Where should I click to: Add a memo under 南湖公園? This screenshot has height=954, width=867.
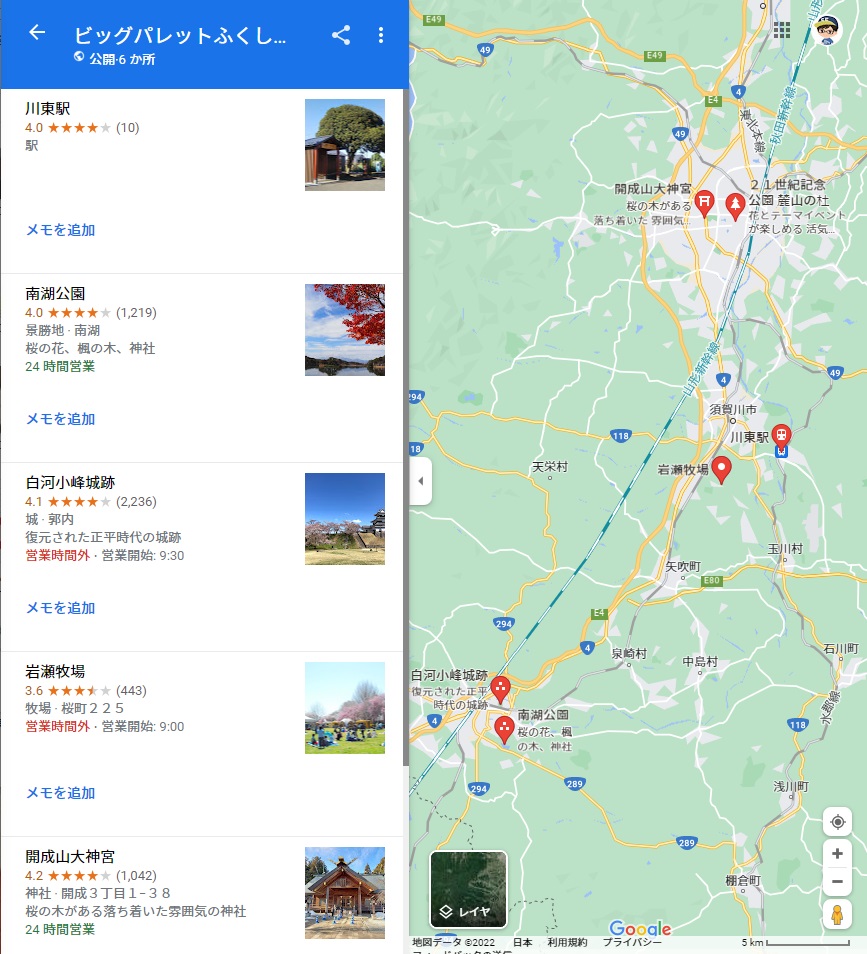tap(60, 419)
